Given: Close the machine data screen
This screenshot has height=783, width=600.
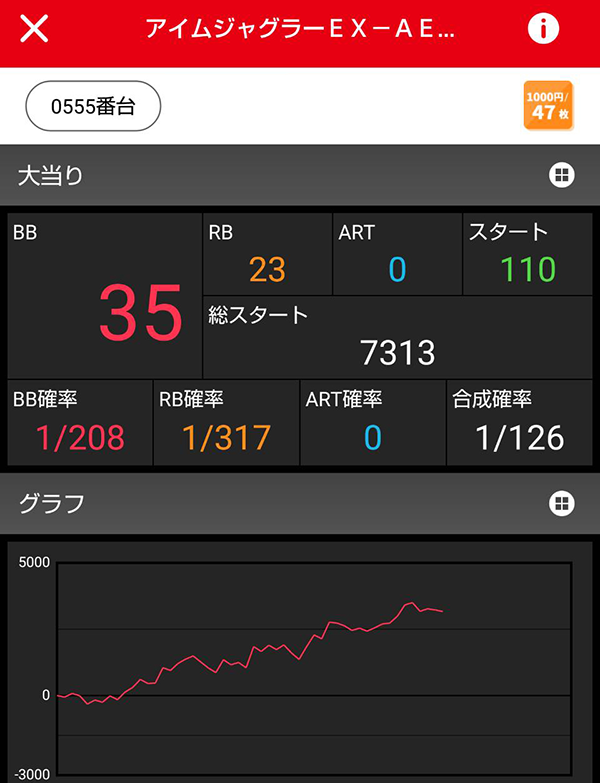Looking at the screenshot, I should click(34, 28).
